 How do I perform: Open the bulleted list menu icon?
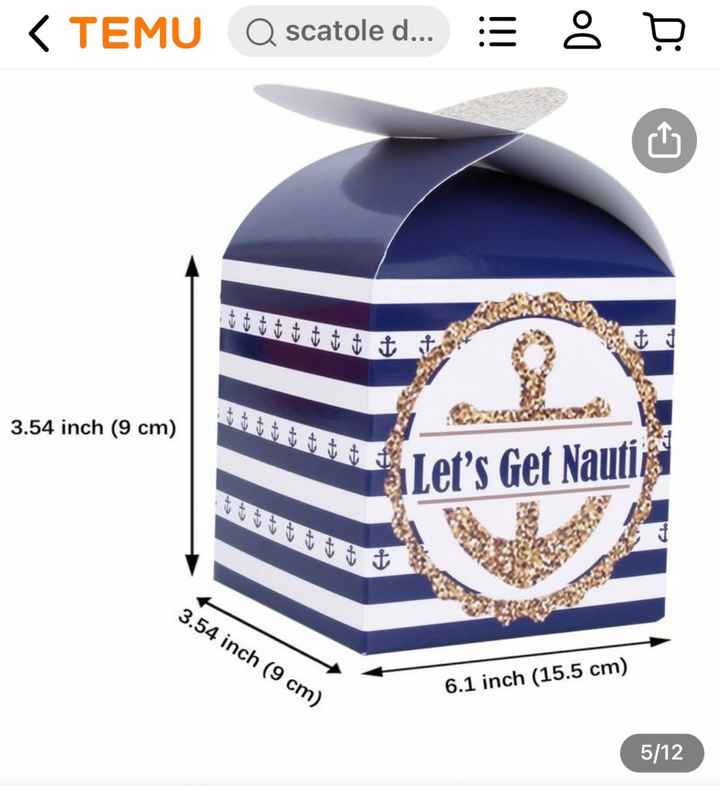(x=496, y=31)
